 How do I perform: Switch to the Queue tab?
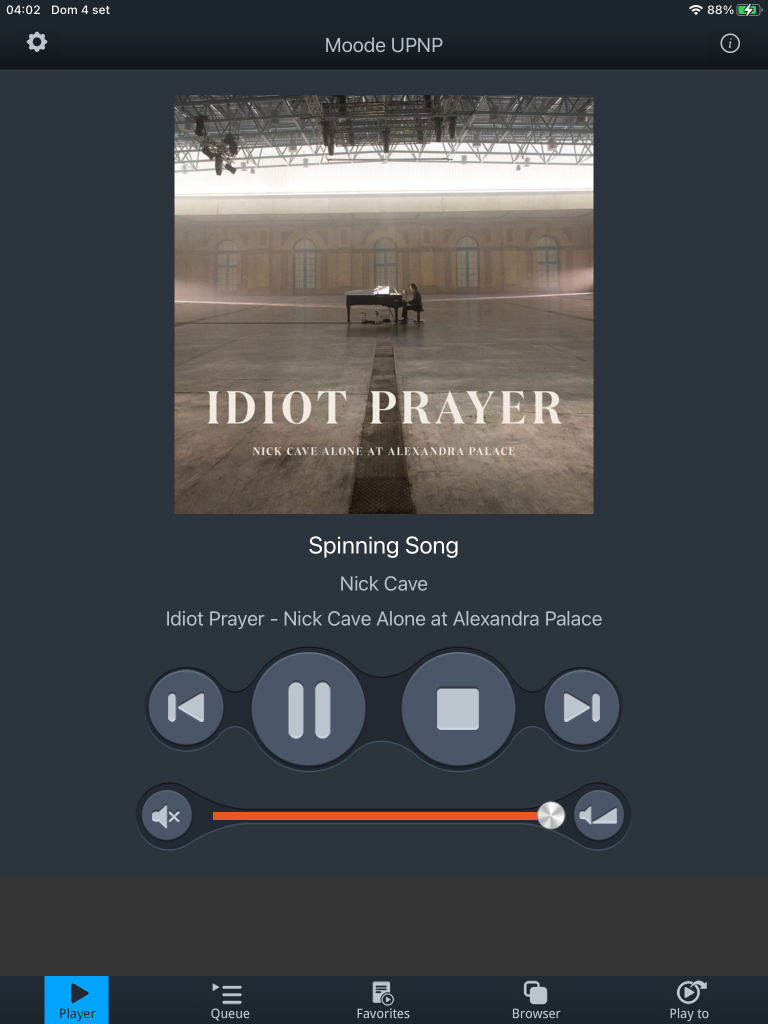pyautogui.click(x=230, y=1000)
